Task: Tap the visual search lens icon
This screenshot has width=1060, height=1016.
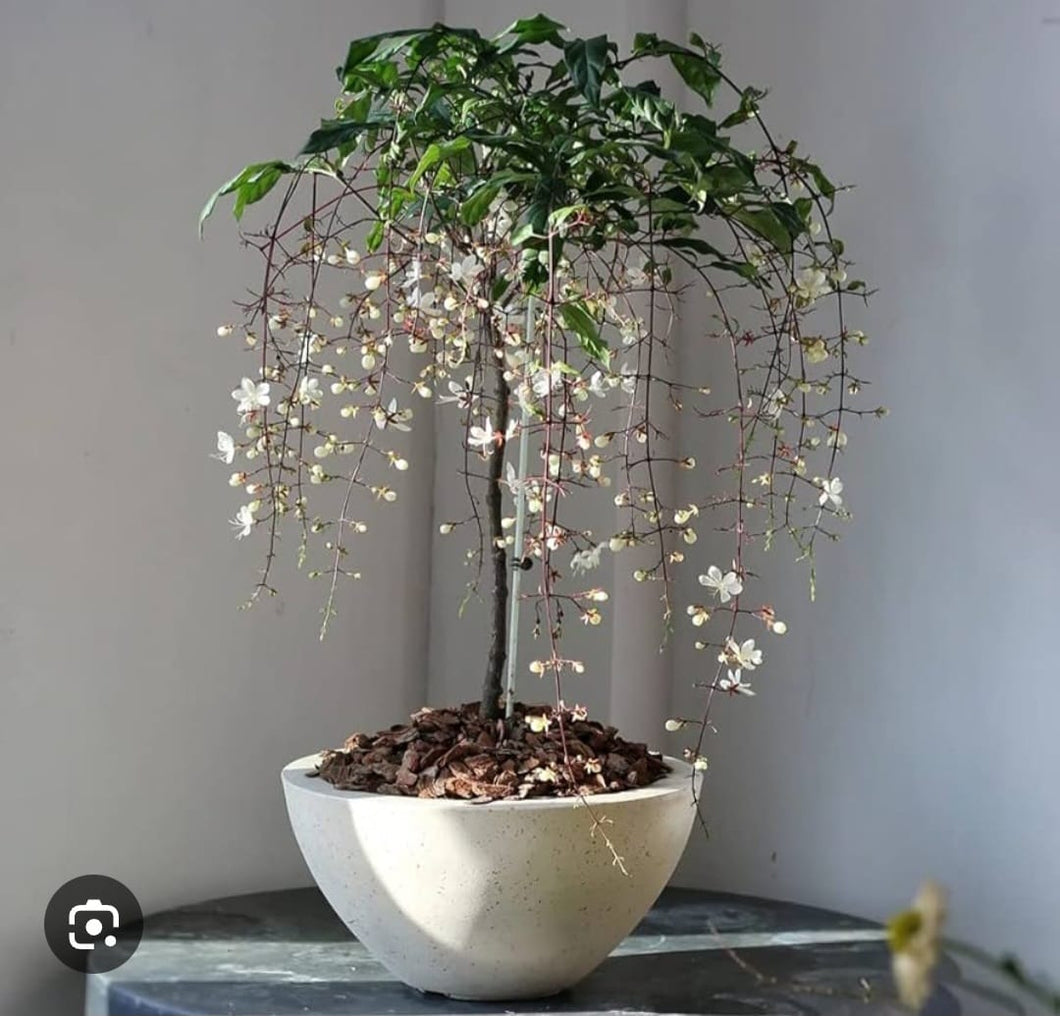Action: (93, 924)
